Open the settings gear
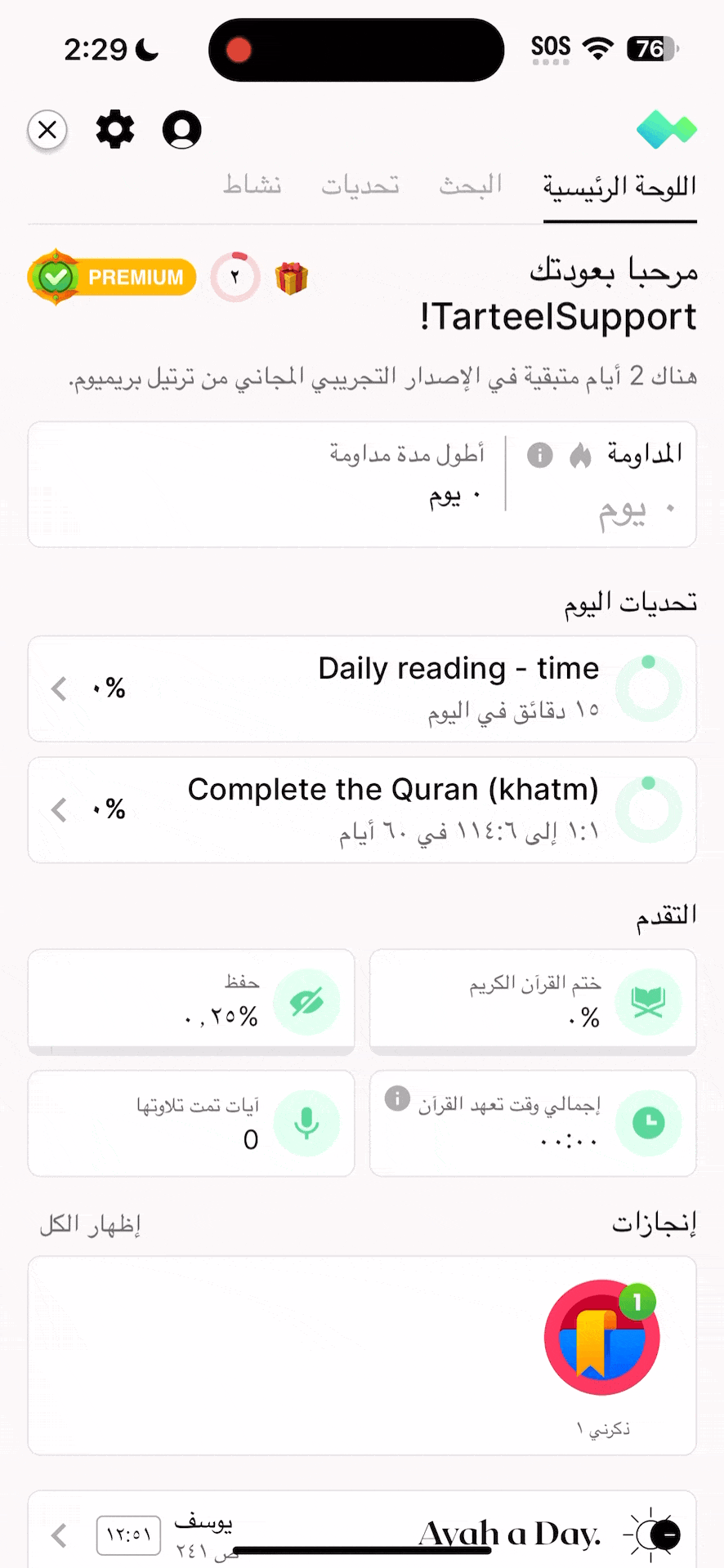Screen dimensions: 724x1568 [115, 130]
